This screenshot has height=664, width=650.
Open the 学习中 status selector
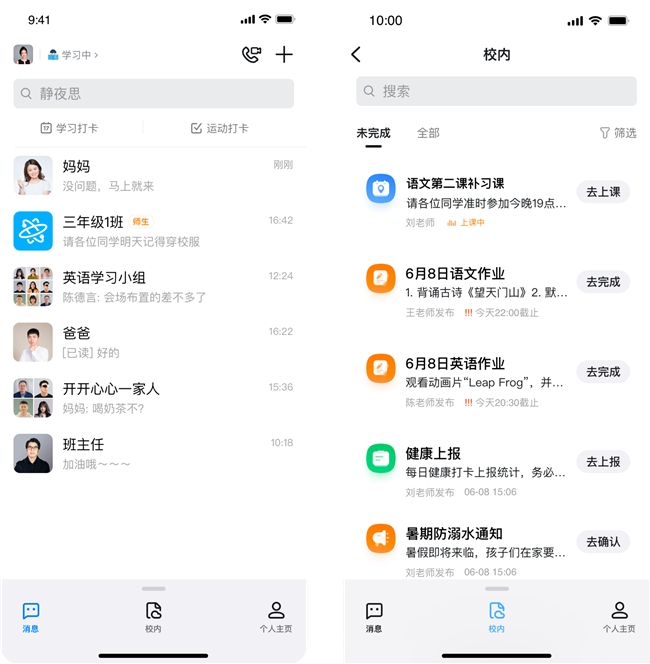tap(73, 55)
